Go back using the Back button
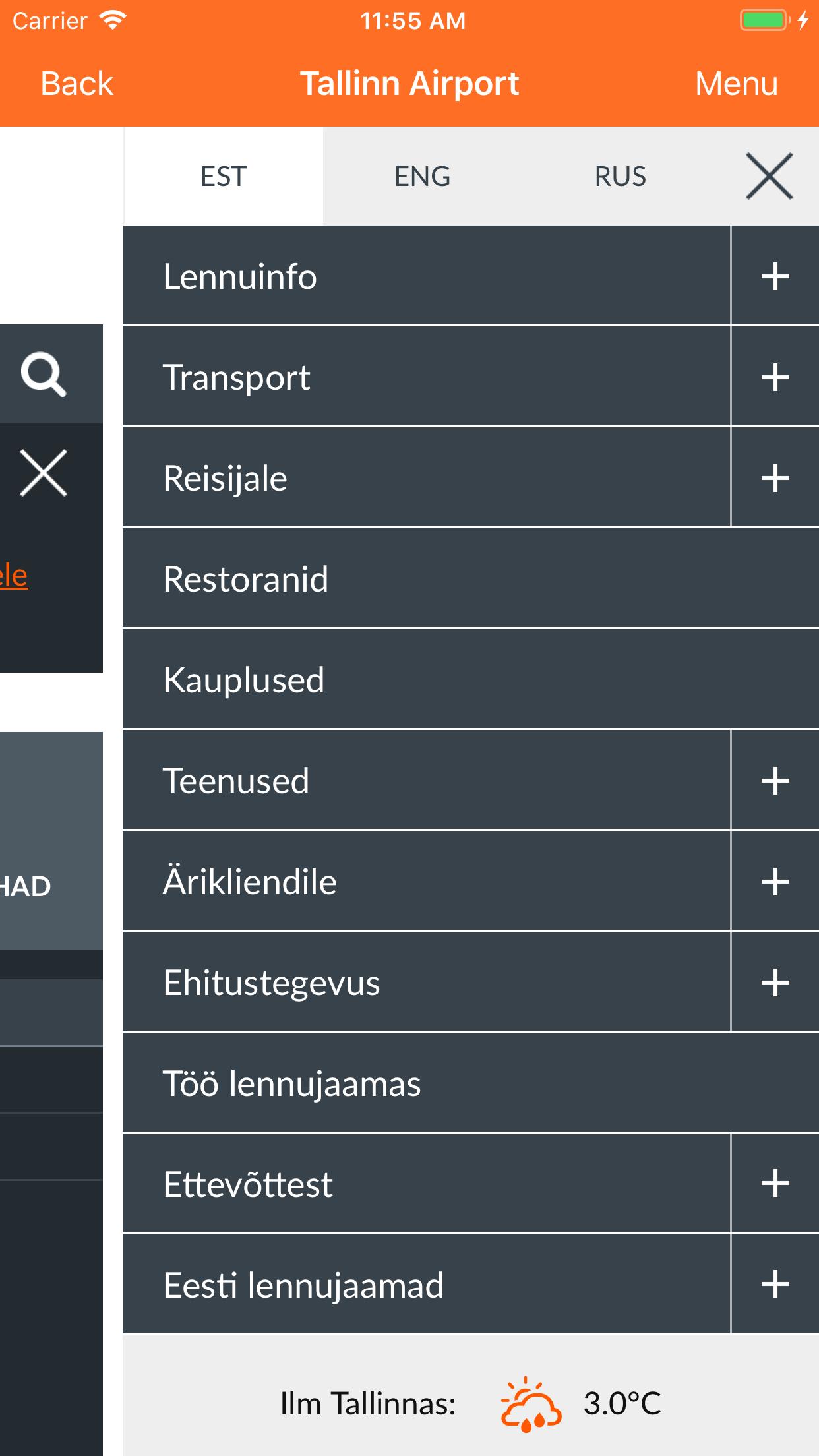This screenshot has width=819, height=1456. click(76, 84)
